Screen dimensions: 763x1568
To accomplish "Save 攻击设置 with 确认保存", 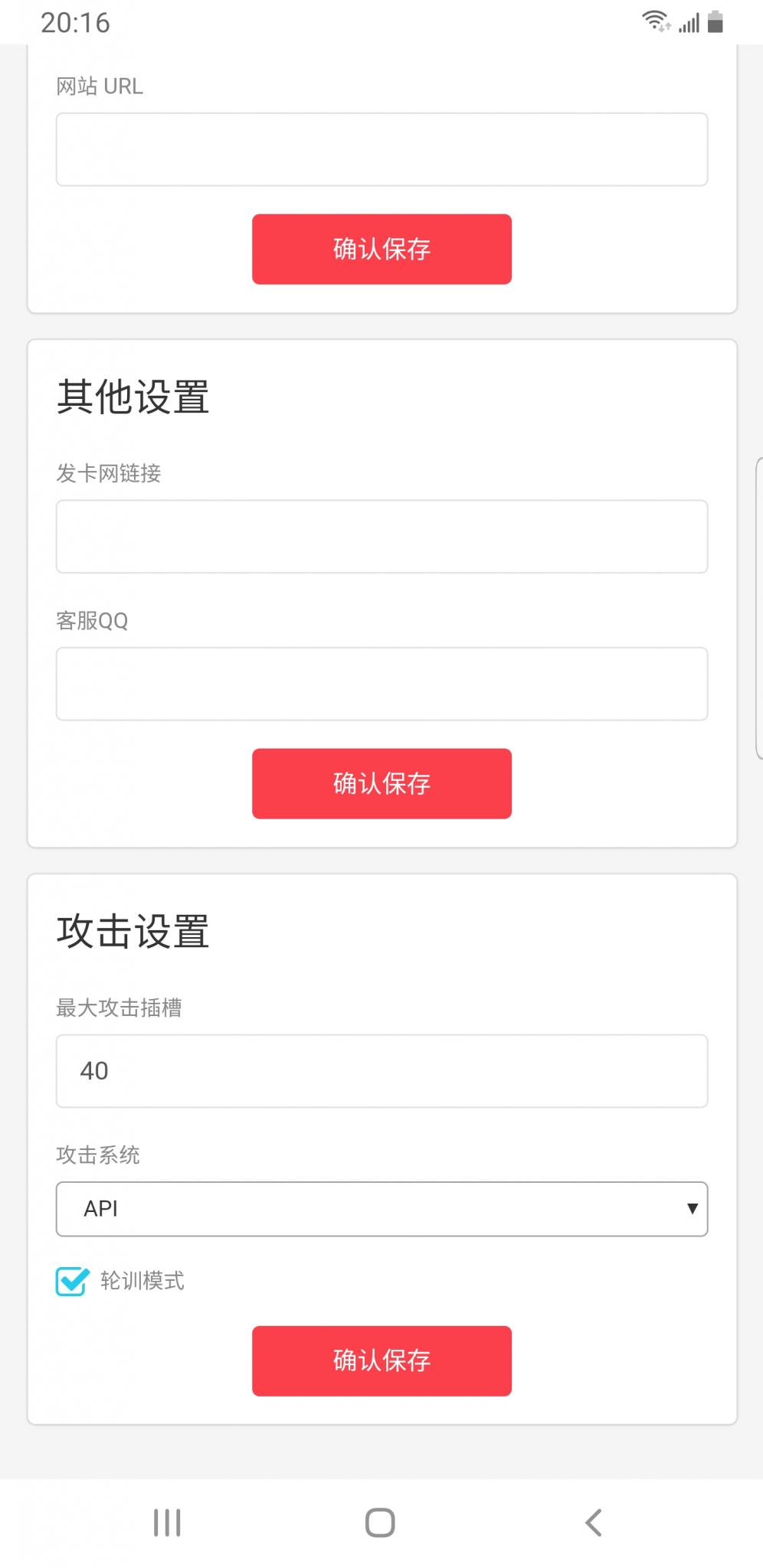I will (381, 1361).
